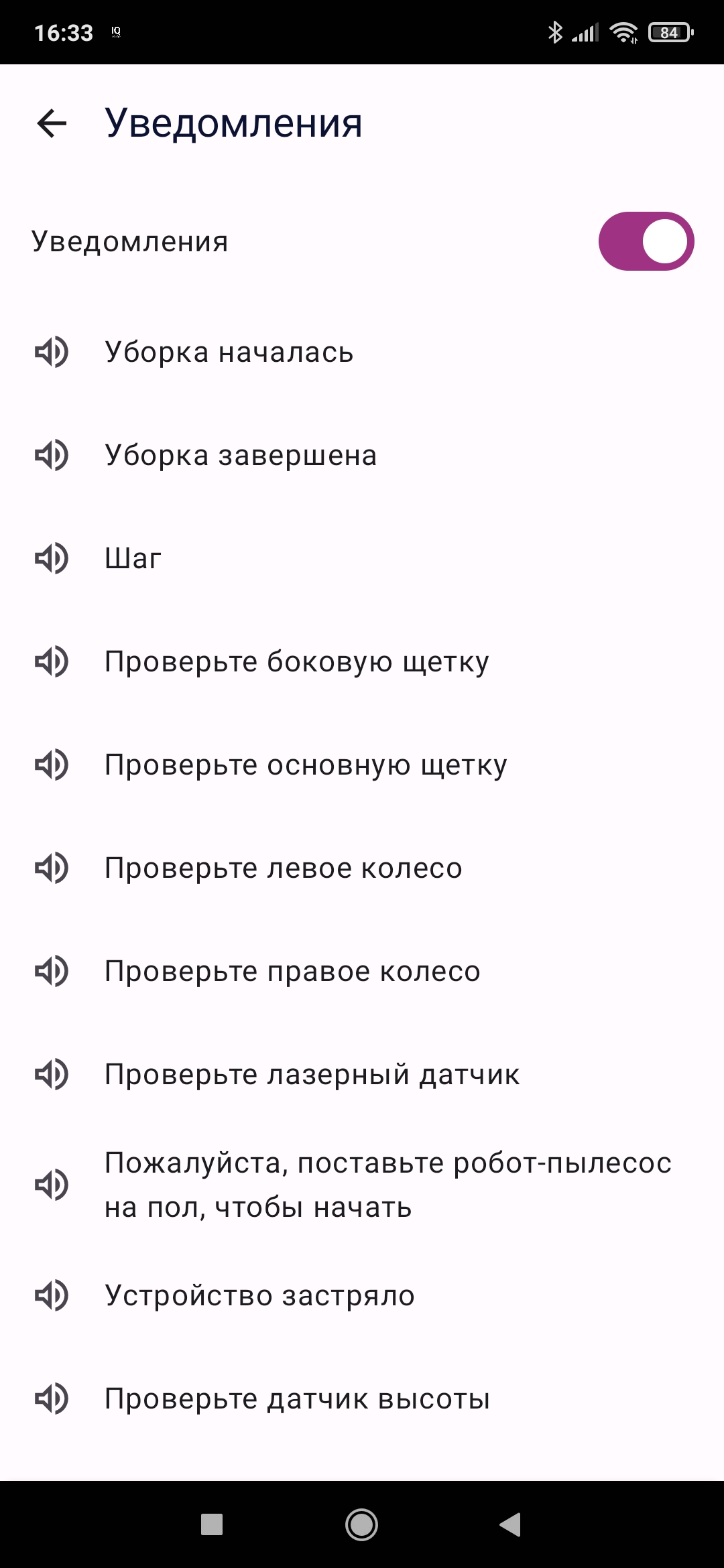Play the 'Уборка началась' sound
Viewport: 724px width, 1568px height.
(52, 352)
